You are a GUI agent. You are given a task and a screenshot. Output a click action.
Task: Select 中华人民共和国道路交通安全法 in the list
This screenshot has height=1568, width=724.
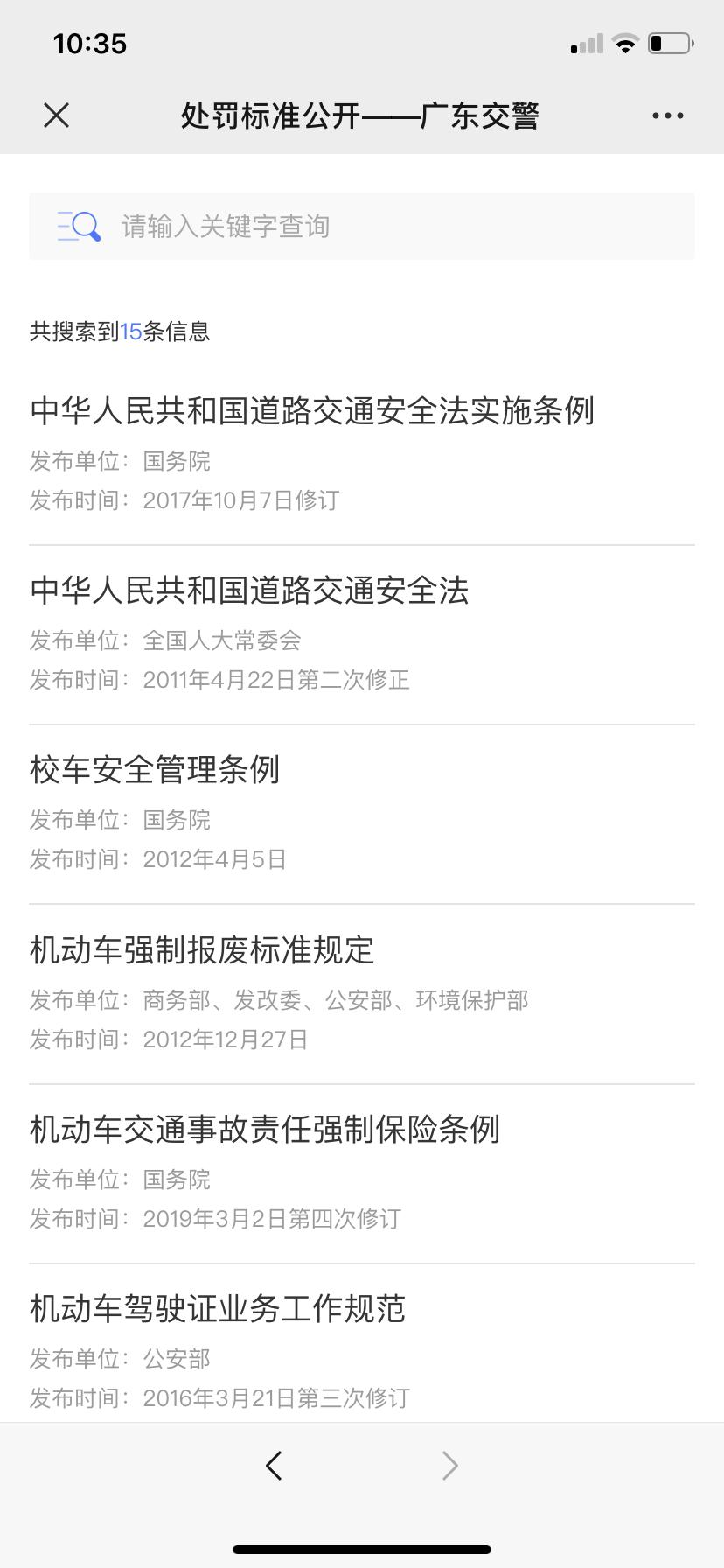click(x=249, y=591)
